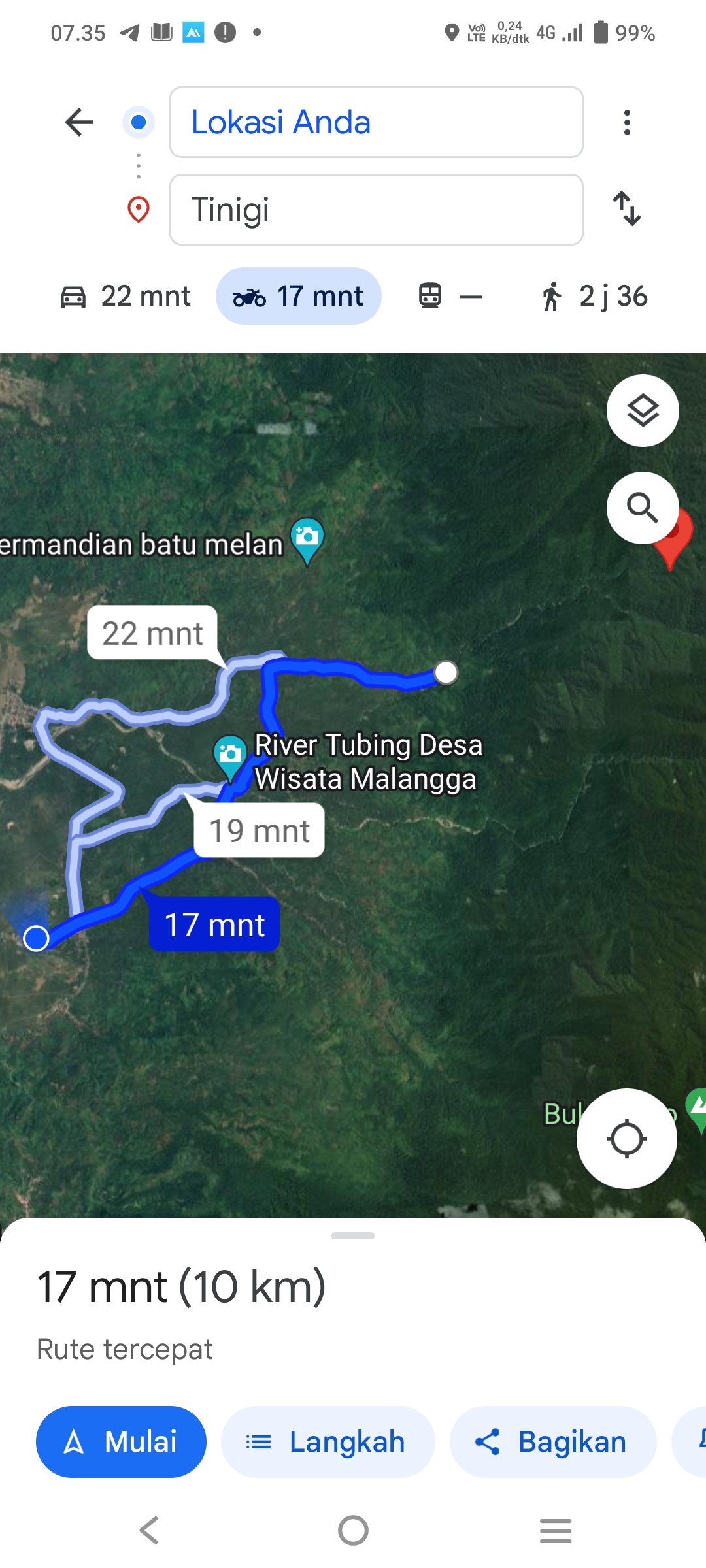Viewport: 706px width, 1568px height.
Task: Go back using the top-left arrow
Action: click(x=80, y=122)
